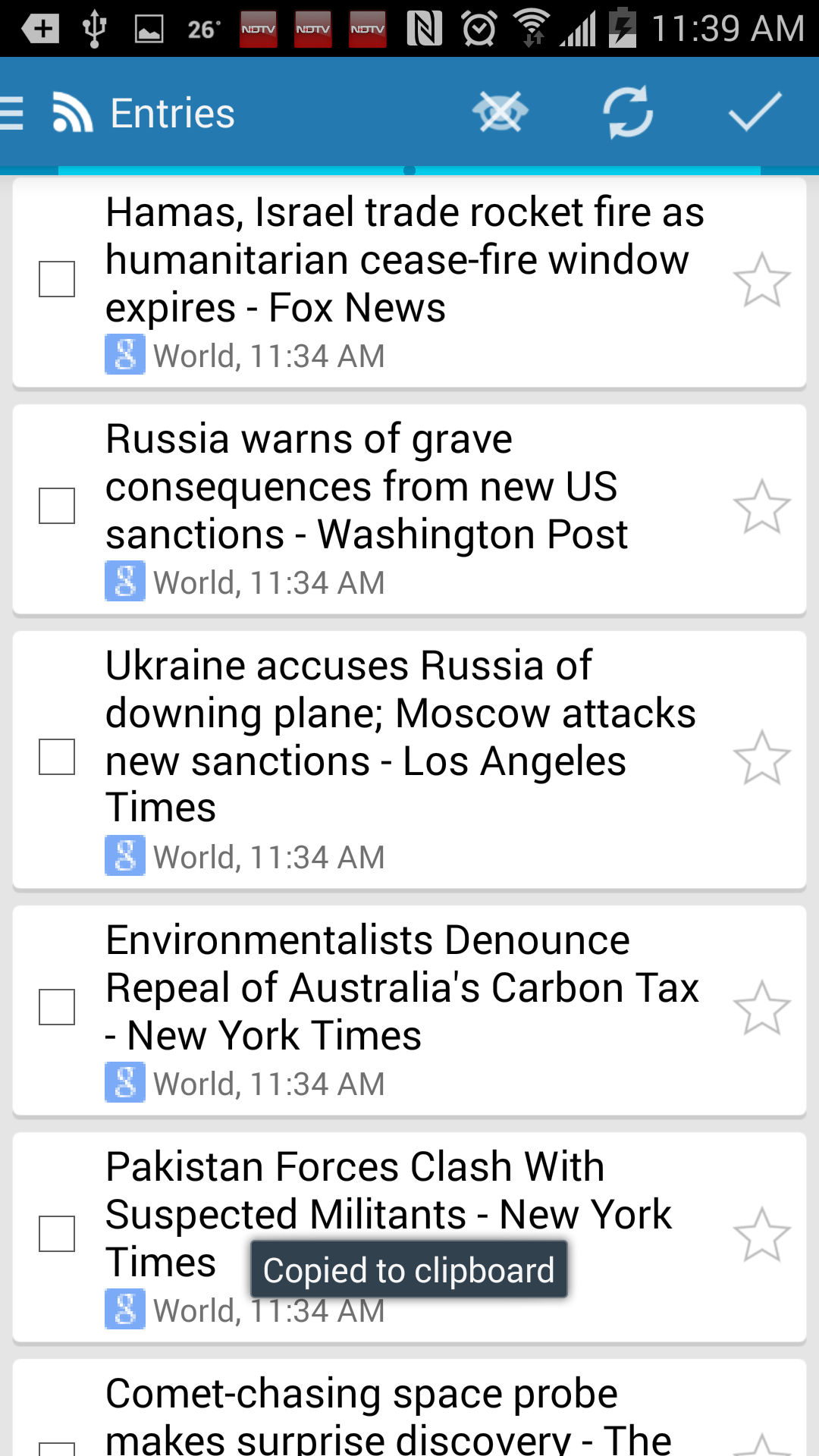
Task: Star the Pakistan Forces Clash article
Action: (761, 1235)
